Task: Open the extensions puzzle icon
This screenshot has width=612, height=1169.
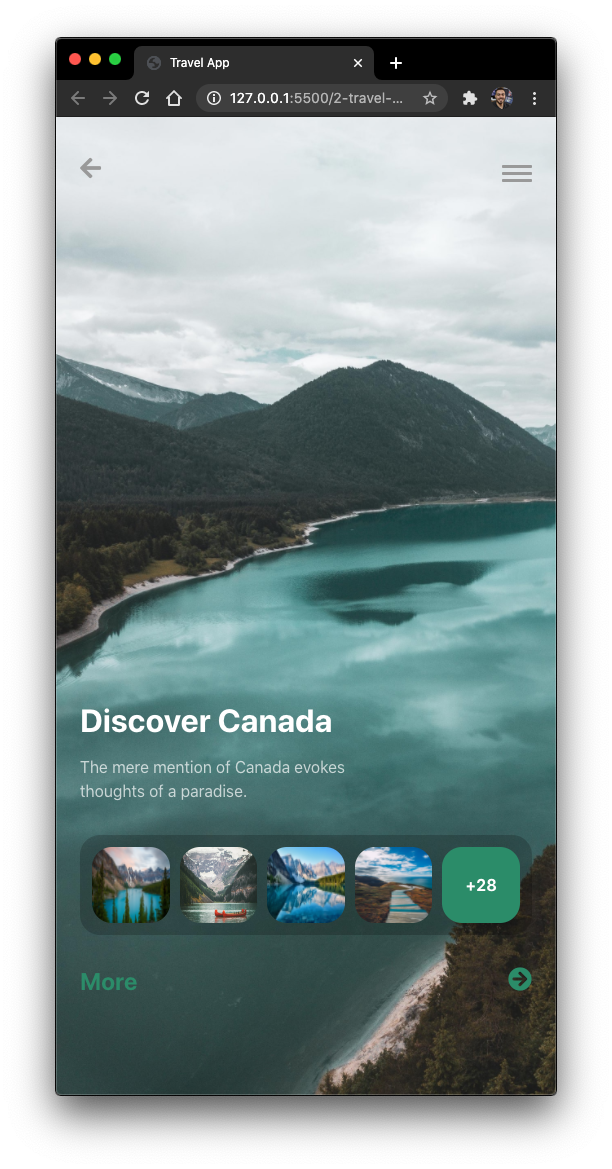Action: 469,98
